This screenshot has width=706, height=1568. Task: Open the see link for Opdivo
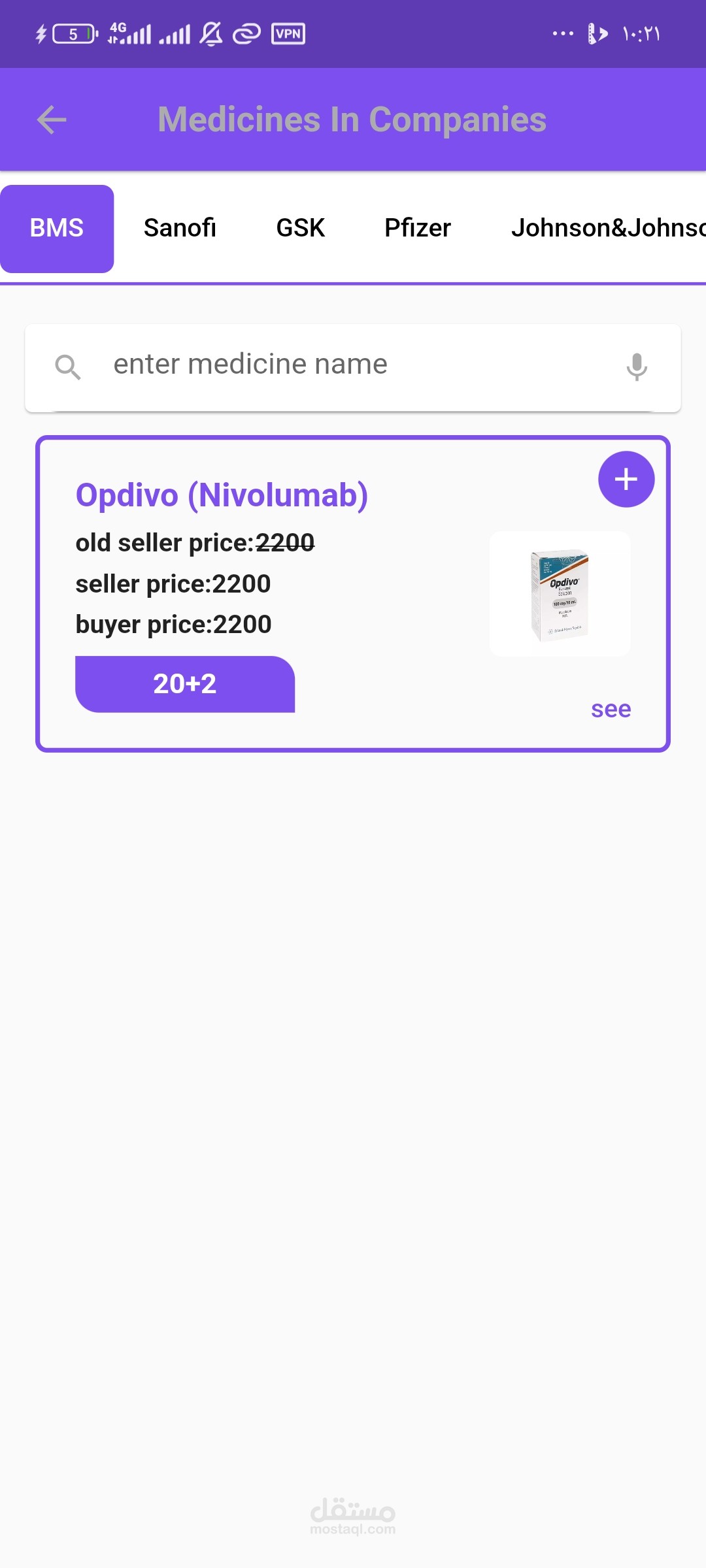[x=611, y=710]
